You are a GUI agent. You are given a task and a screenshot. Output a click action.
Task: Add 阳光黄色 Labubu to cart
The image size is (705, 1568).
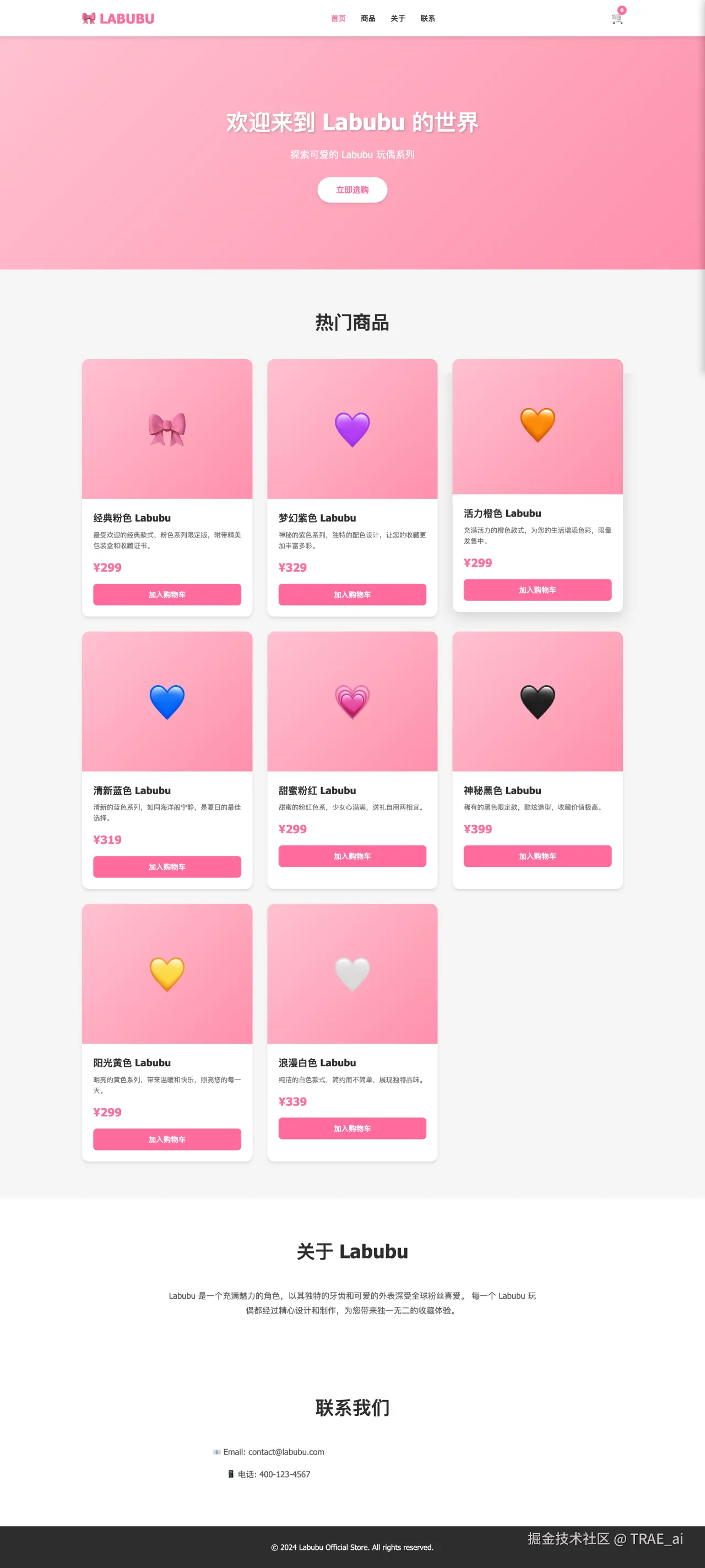click(167, 1139)
